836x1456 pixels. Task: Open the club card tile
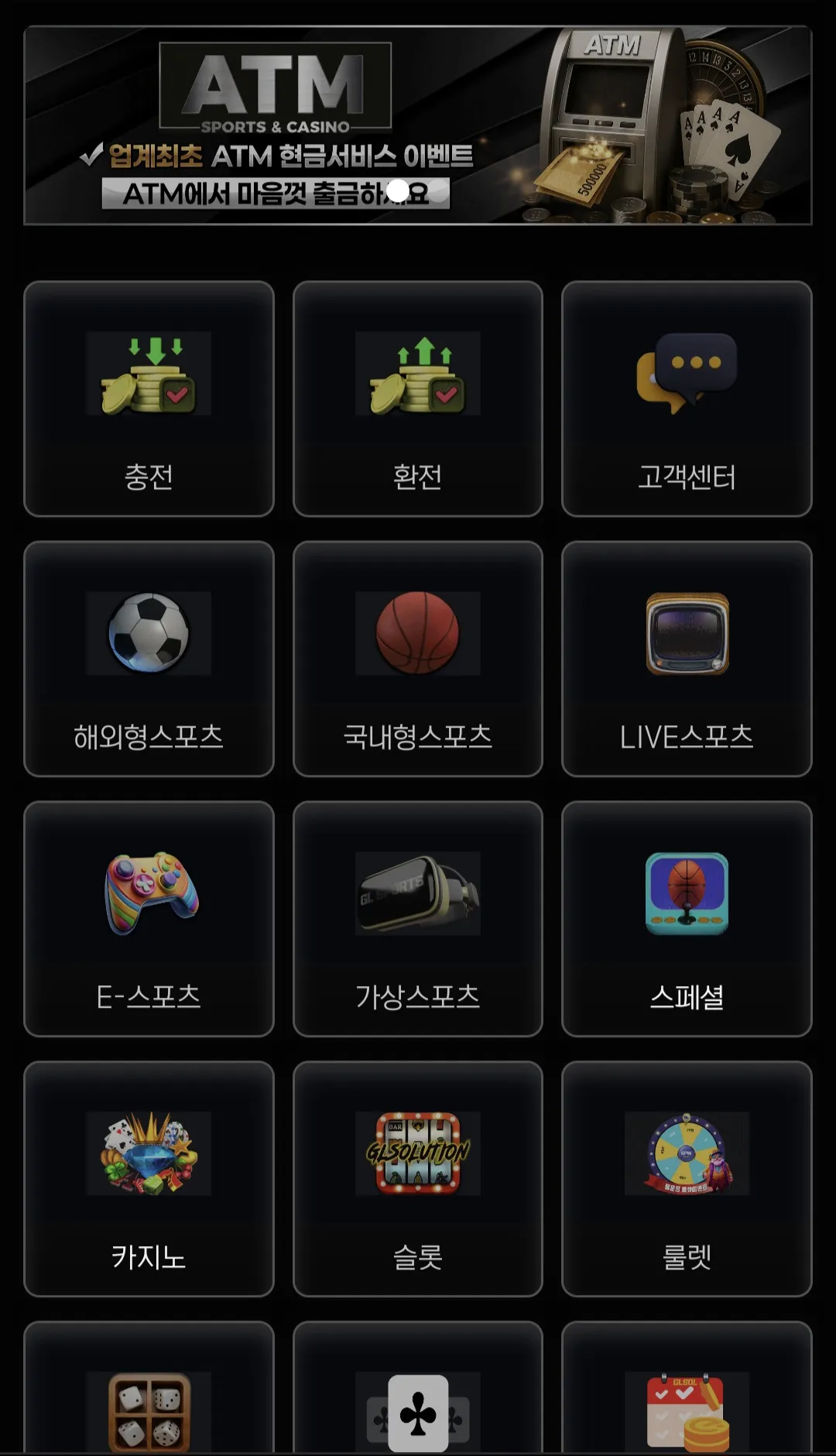(x=418, y=1389)
